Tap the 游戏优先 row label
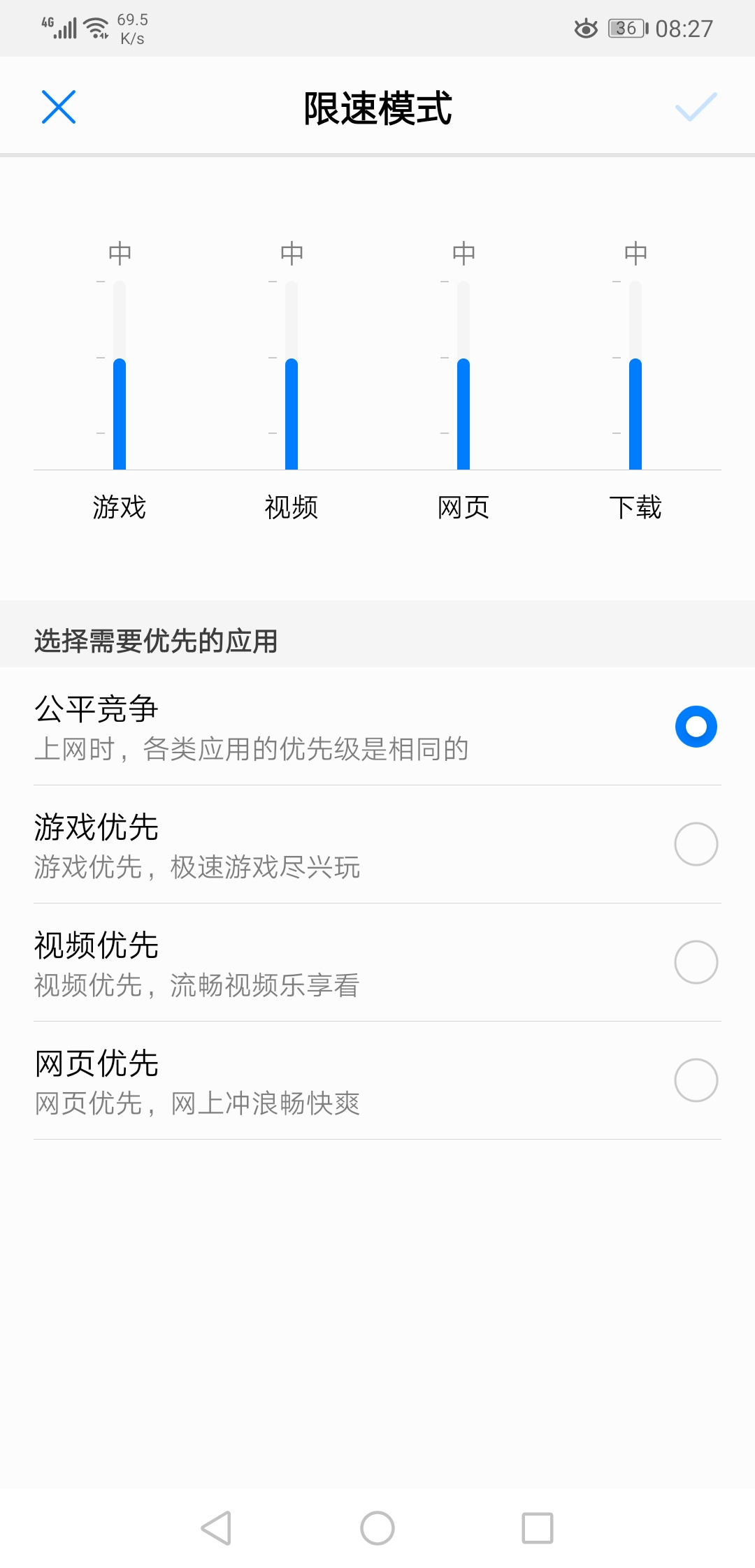 pos(96,827)
